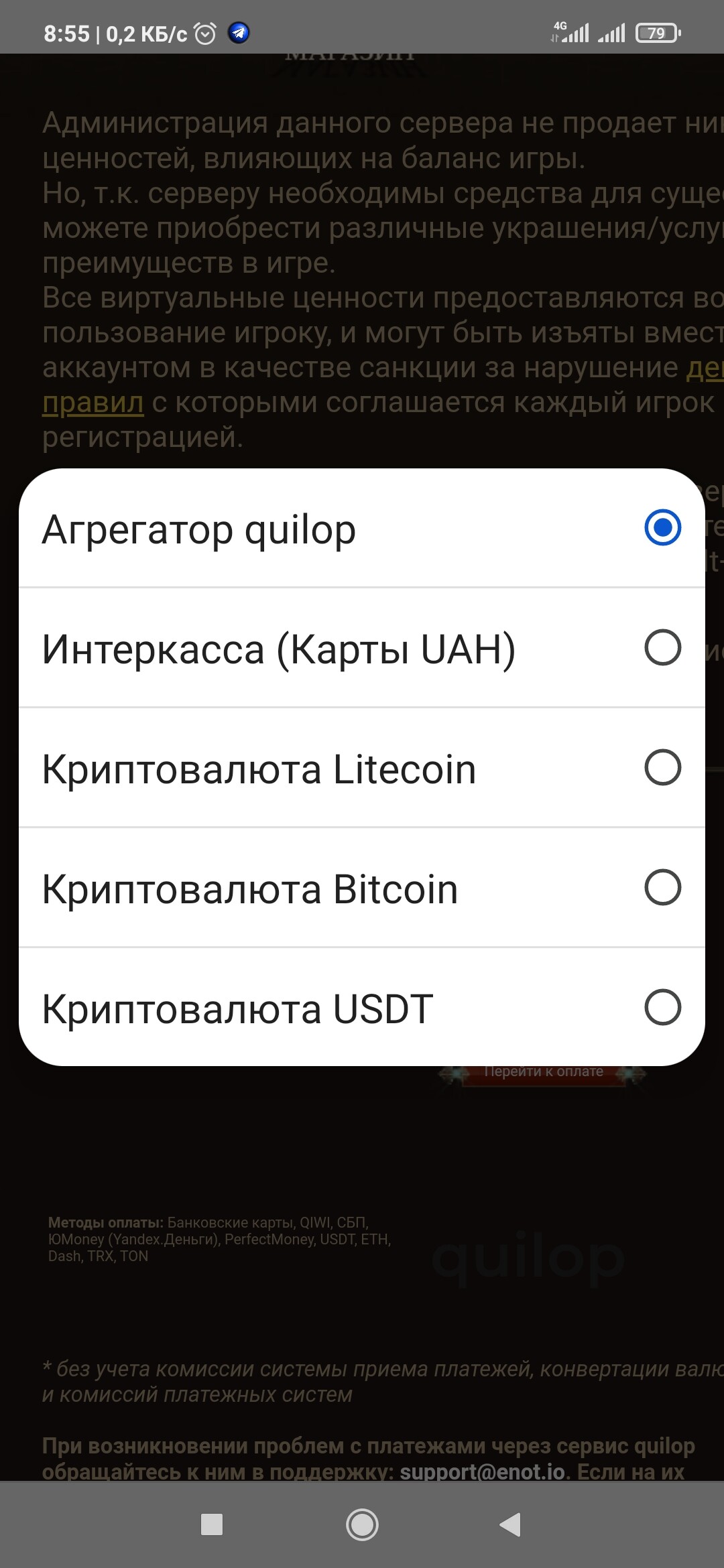
Task: Choose Интеркасса (Карты UAH) option
Action: (362, 648)
